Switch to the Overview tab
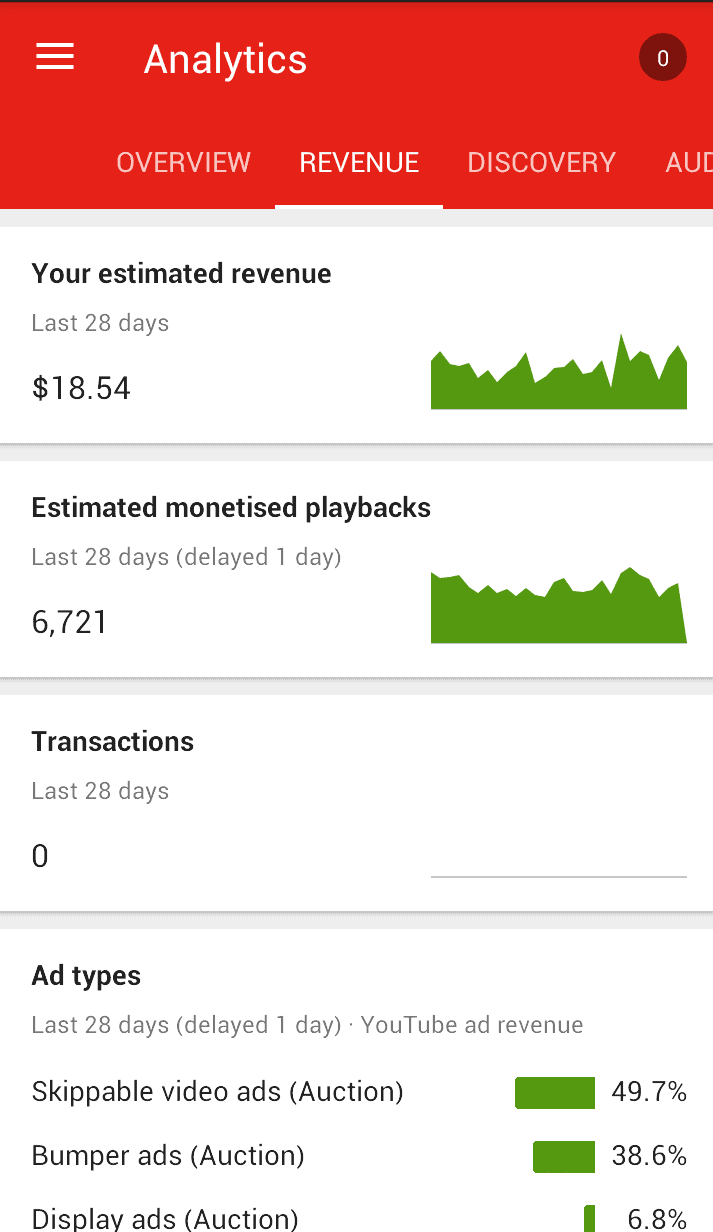The width and height of the screenshot is (713, 1232). click(x=183, y=162)
